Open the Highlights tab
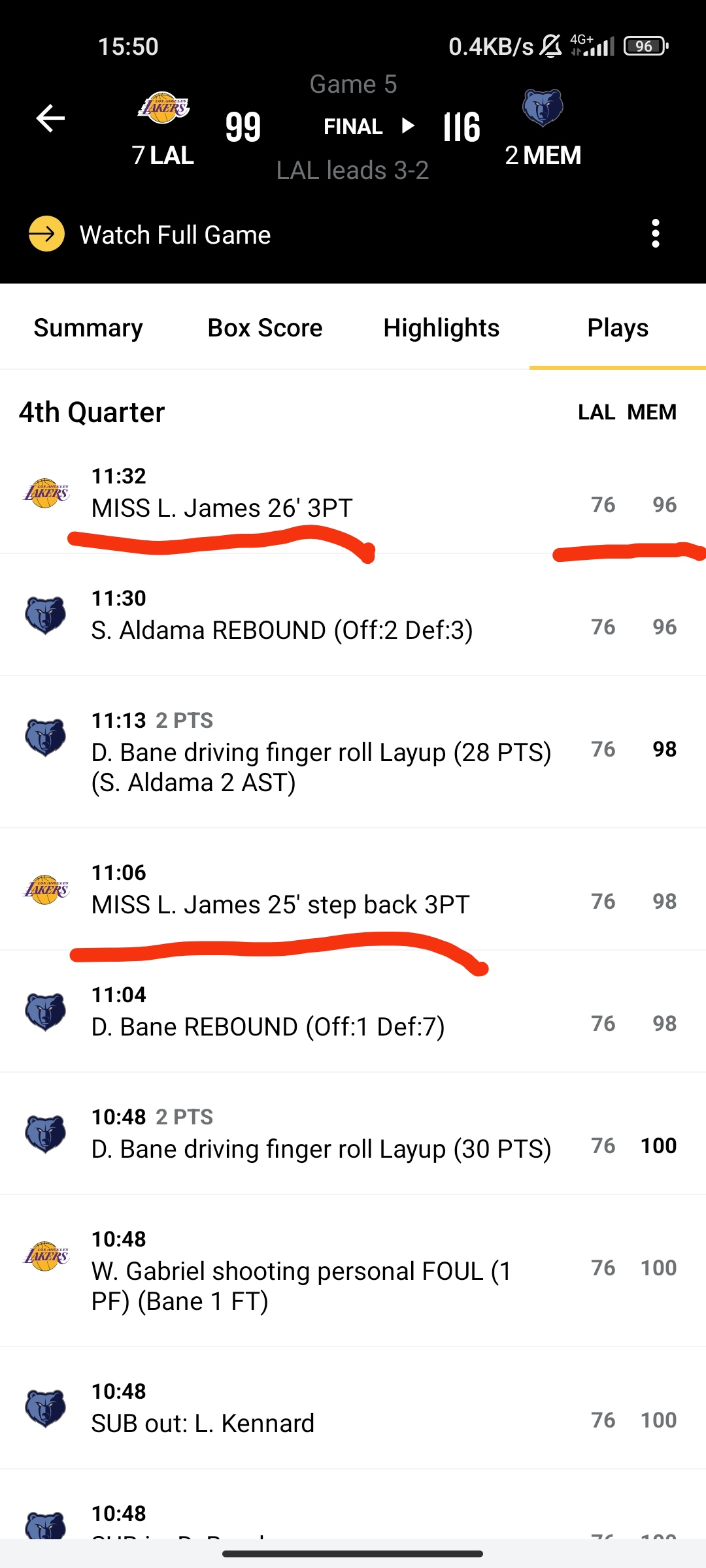706x1568 pixels. click(441, 327)
